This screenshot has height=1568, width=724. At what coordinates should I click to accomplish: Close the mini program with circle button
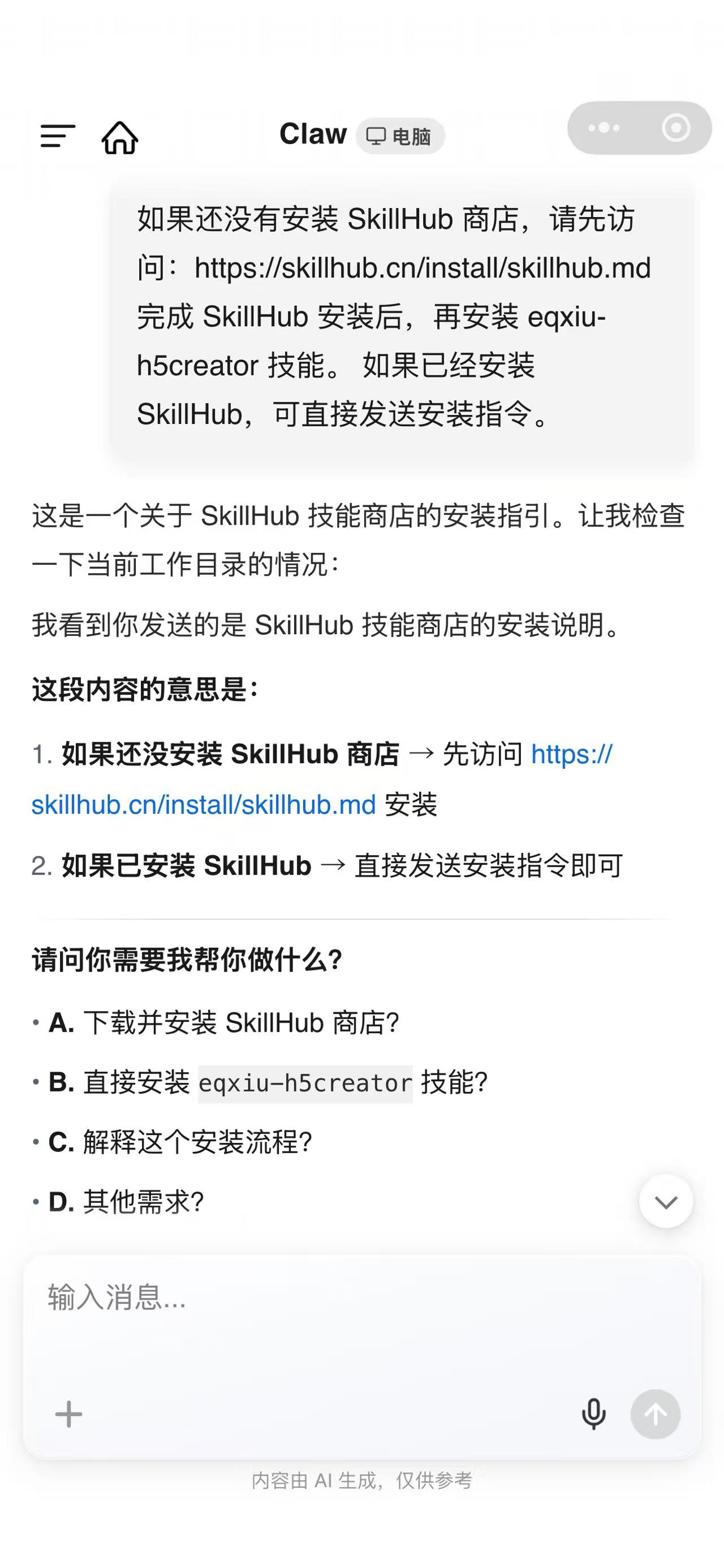point(675,128)
